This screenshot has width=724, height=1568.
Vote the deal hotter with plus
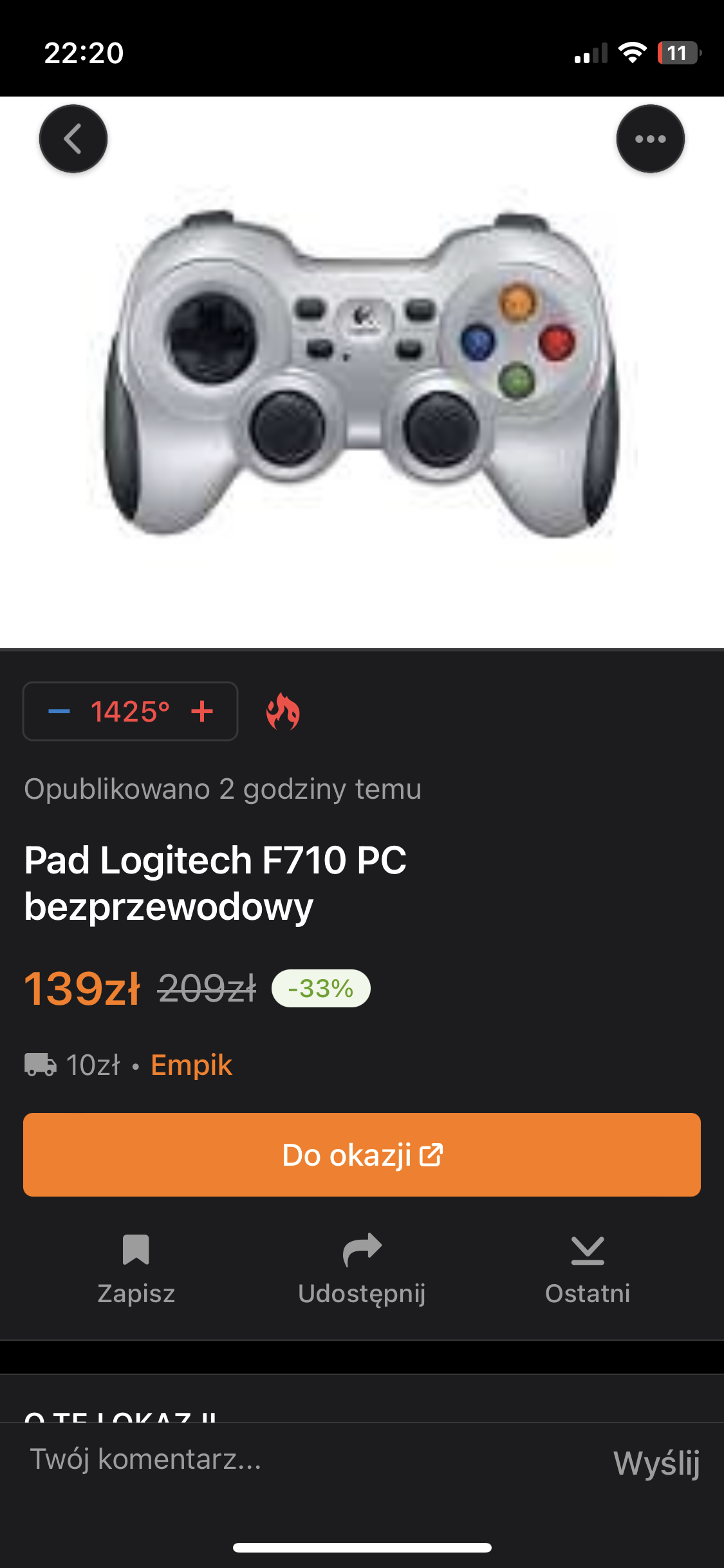pyautogui.click(x=202, y=711)
